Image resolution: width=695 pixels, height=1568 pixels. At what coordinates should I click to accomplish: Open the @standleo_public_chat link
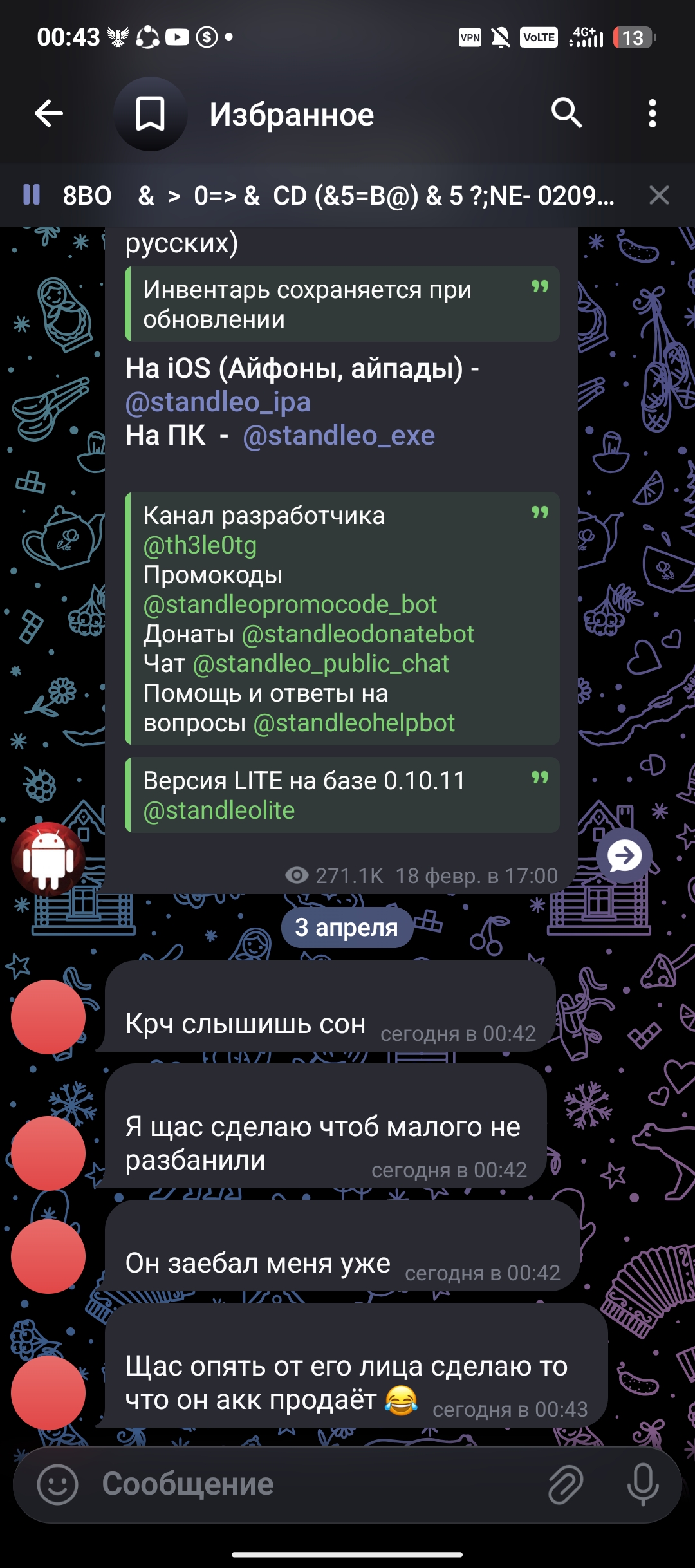320,664
